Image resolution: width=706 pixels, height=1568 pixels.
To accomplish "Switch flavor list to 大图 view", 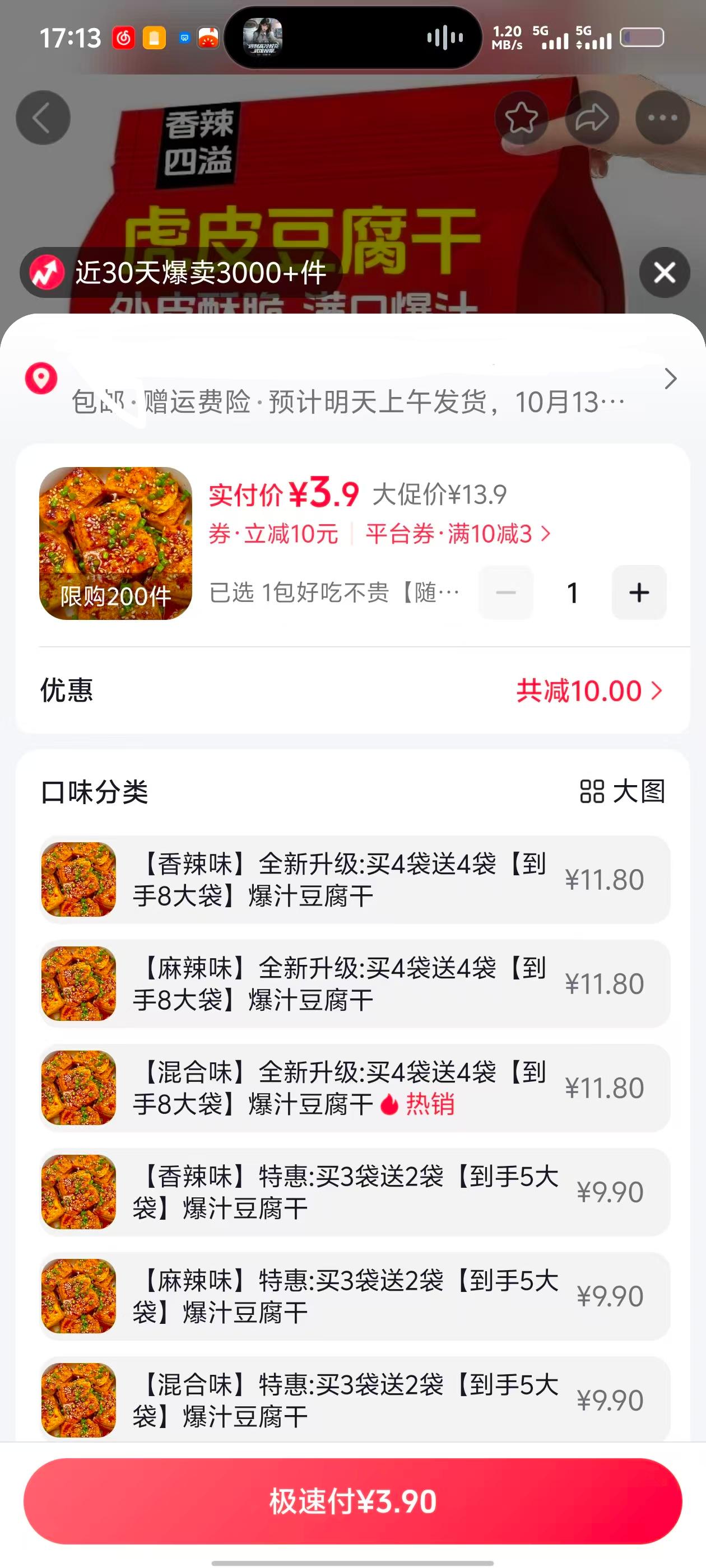I will coord(622,792).
